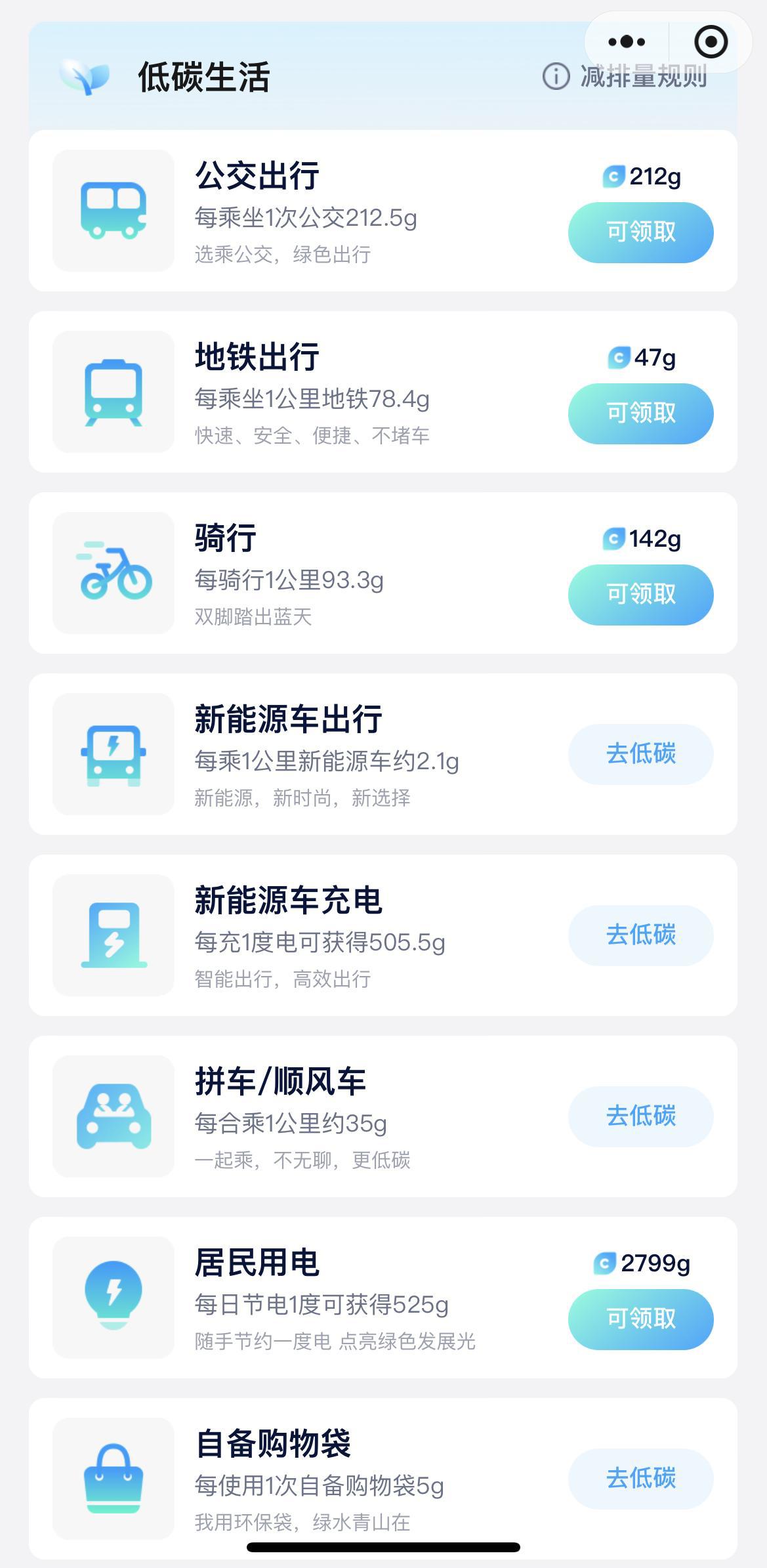Viewport: 767px width, 1568px height.
Task: Claim the 142g reward for 骑行
Action: click(640, 595)
